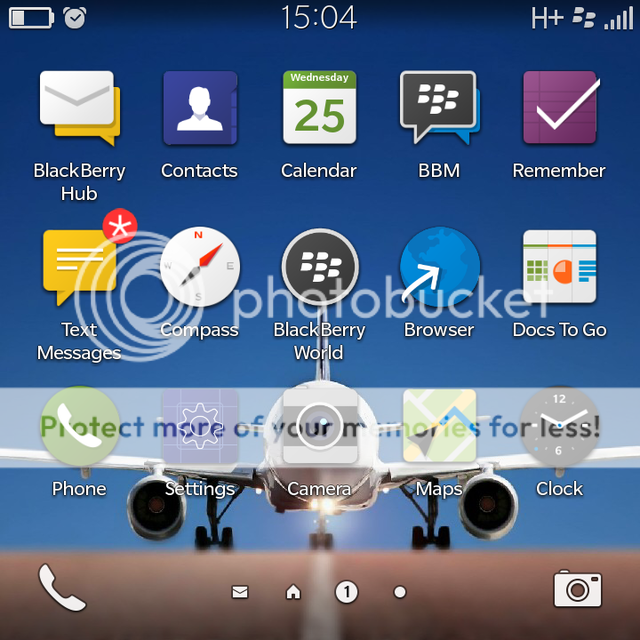
Task: Select page indicator 1
Action: 346,592
